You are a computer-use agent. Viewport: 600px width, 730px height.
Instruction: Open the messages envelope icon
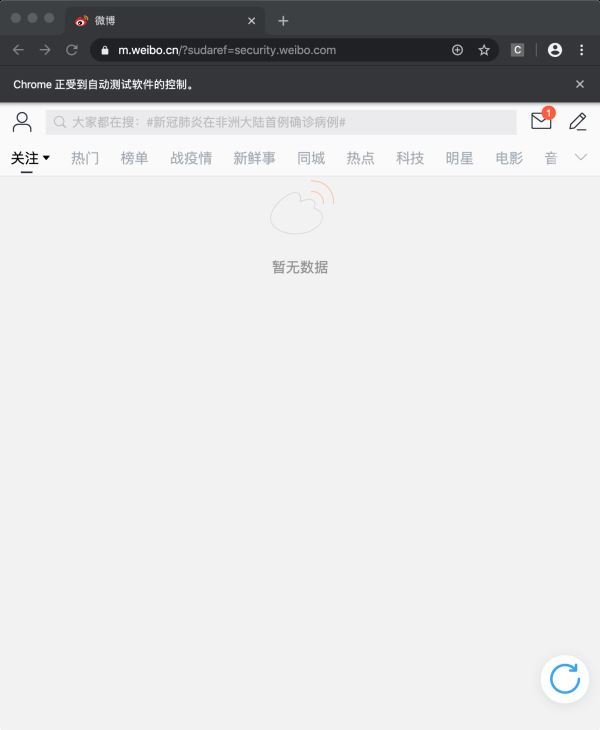[541, 121]
